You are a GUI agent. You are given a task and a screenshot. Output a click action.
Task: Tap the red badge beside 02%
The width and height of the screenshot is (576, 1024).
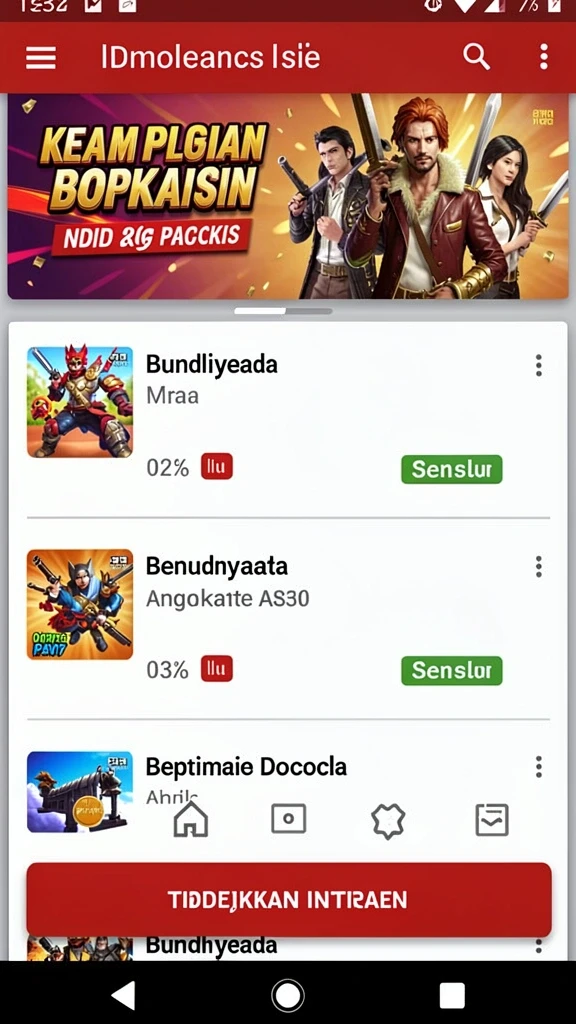(x=217, y=467)
